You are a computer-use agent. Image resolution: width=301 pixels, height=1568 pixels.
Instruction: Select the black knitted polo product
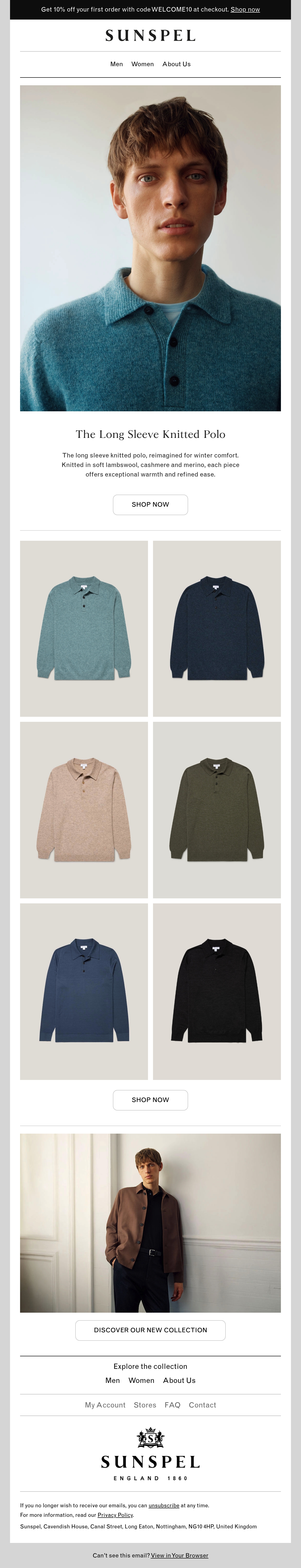point(217,992)
